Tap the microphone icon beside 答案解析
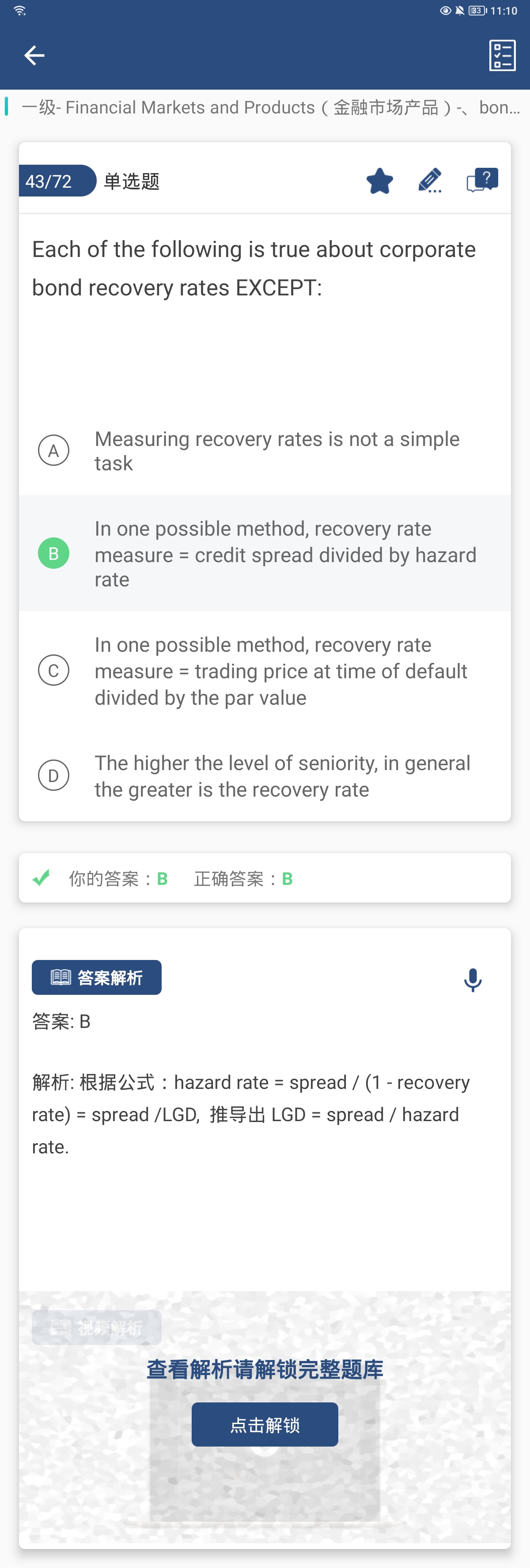The height and width of the screenshot is (1568, 530). (x=473, y=980)
